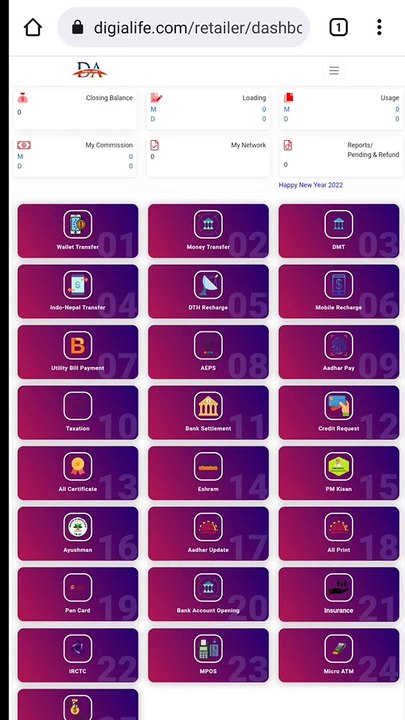The width and height of the screenshot is (405, 720).
Task: Go to browser home page
Action: click(x=33, y=28)
